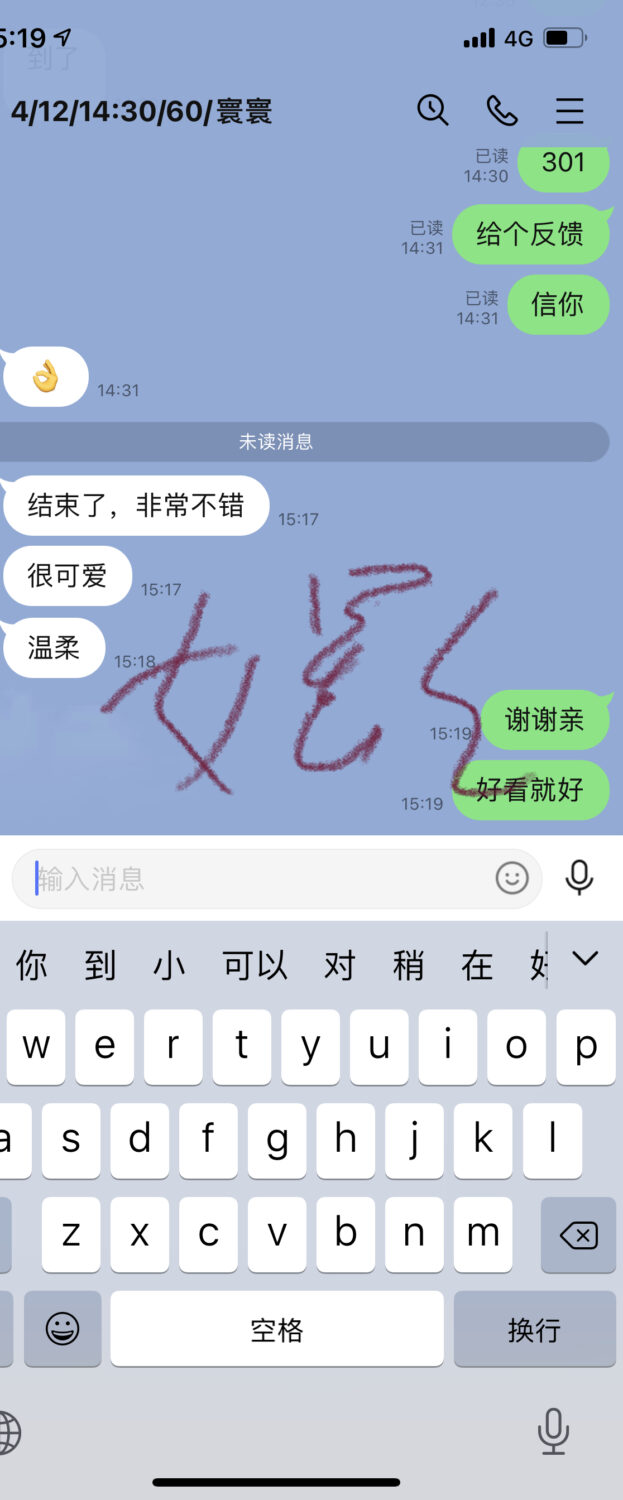
Task: Select the suggestion 可以
Action: [255, 965]
